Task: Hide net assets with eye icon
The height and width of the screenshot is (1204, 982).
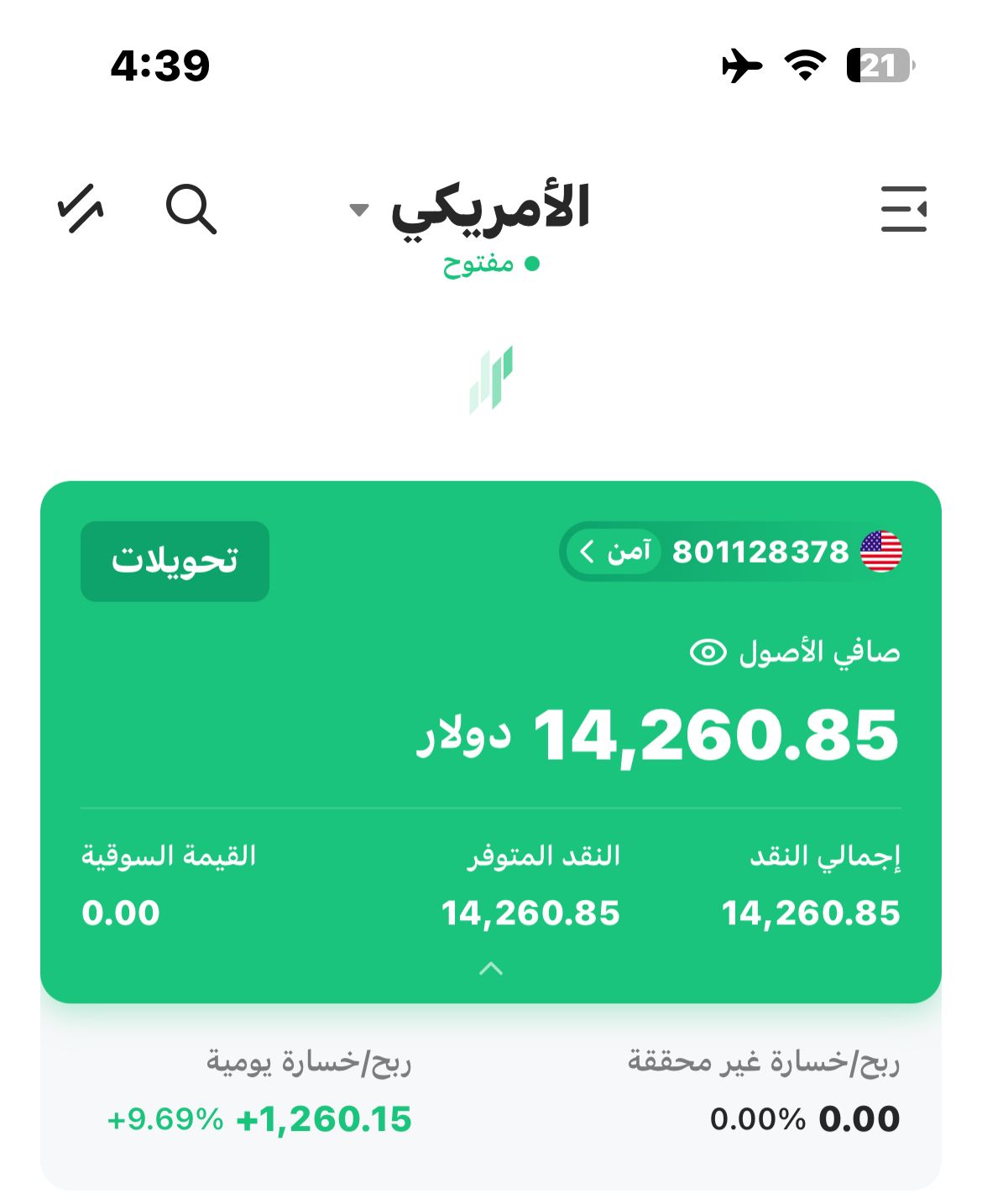Action: tap(708, 652)
